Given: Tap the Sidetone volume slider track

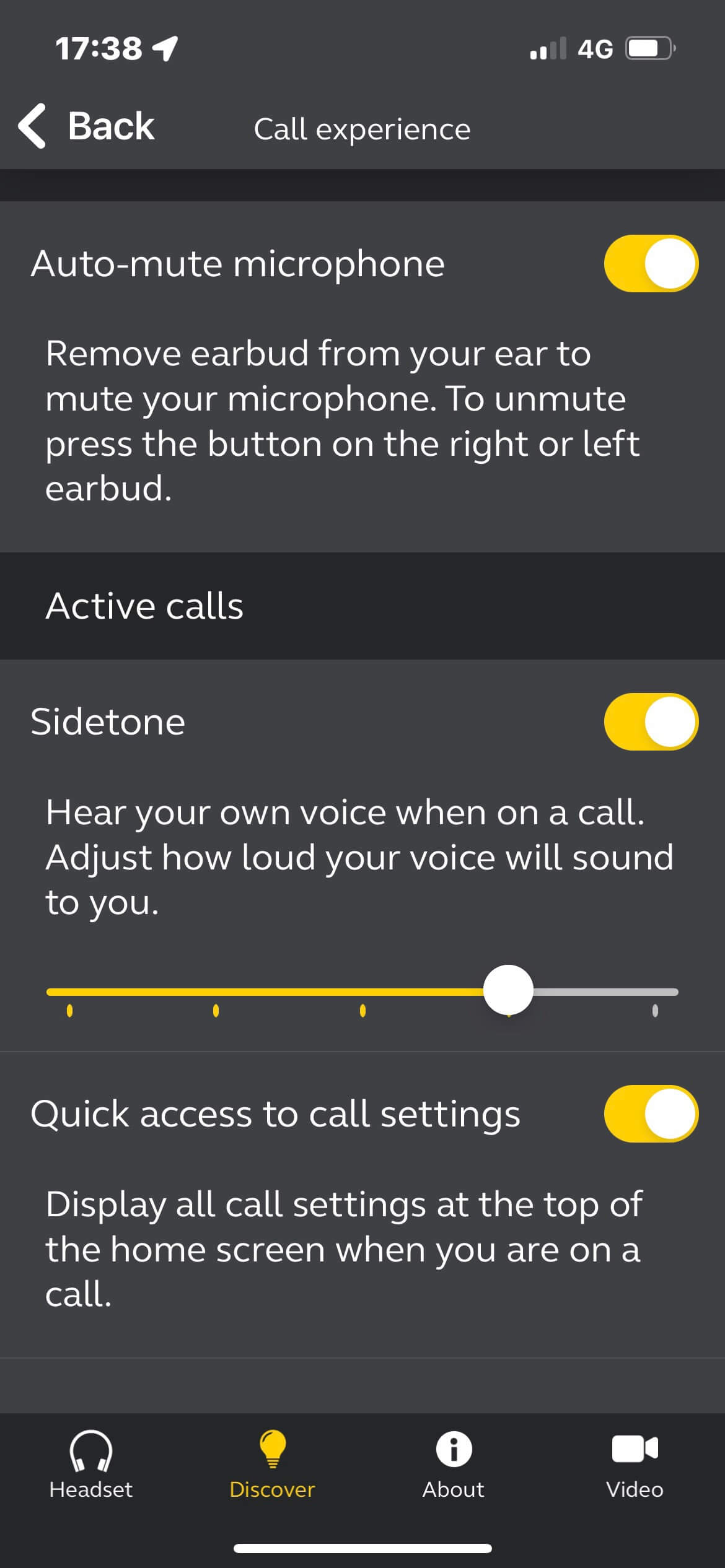Looking at the screenshot, I should tap(362, 991).
